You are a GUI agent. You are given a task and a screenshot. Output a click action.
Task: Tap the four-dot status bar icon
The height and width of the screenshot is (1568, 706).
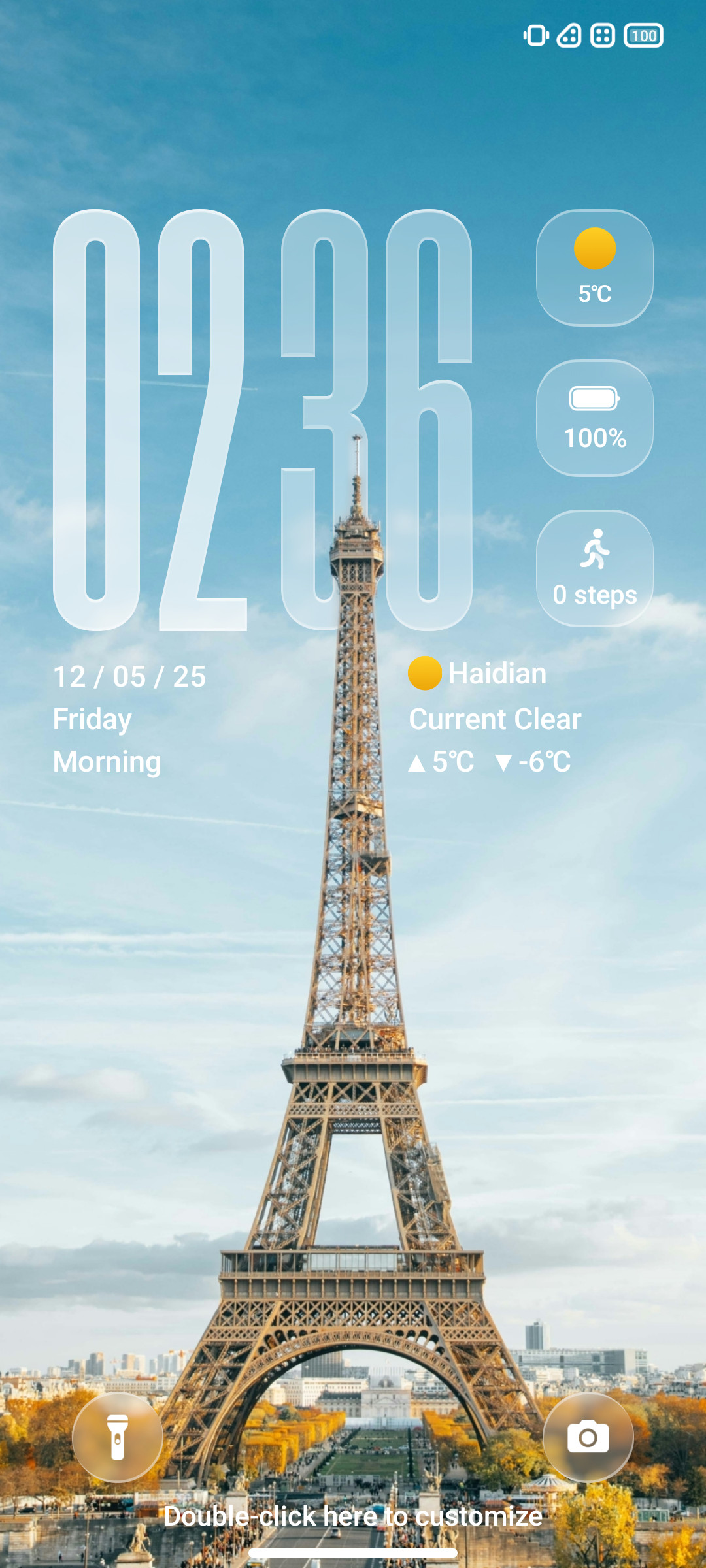(x=603, y=35)
